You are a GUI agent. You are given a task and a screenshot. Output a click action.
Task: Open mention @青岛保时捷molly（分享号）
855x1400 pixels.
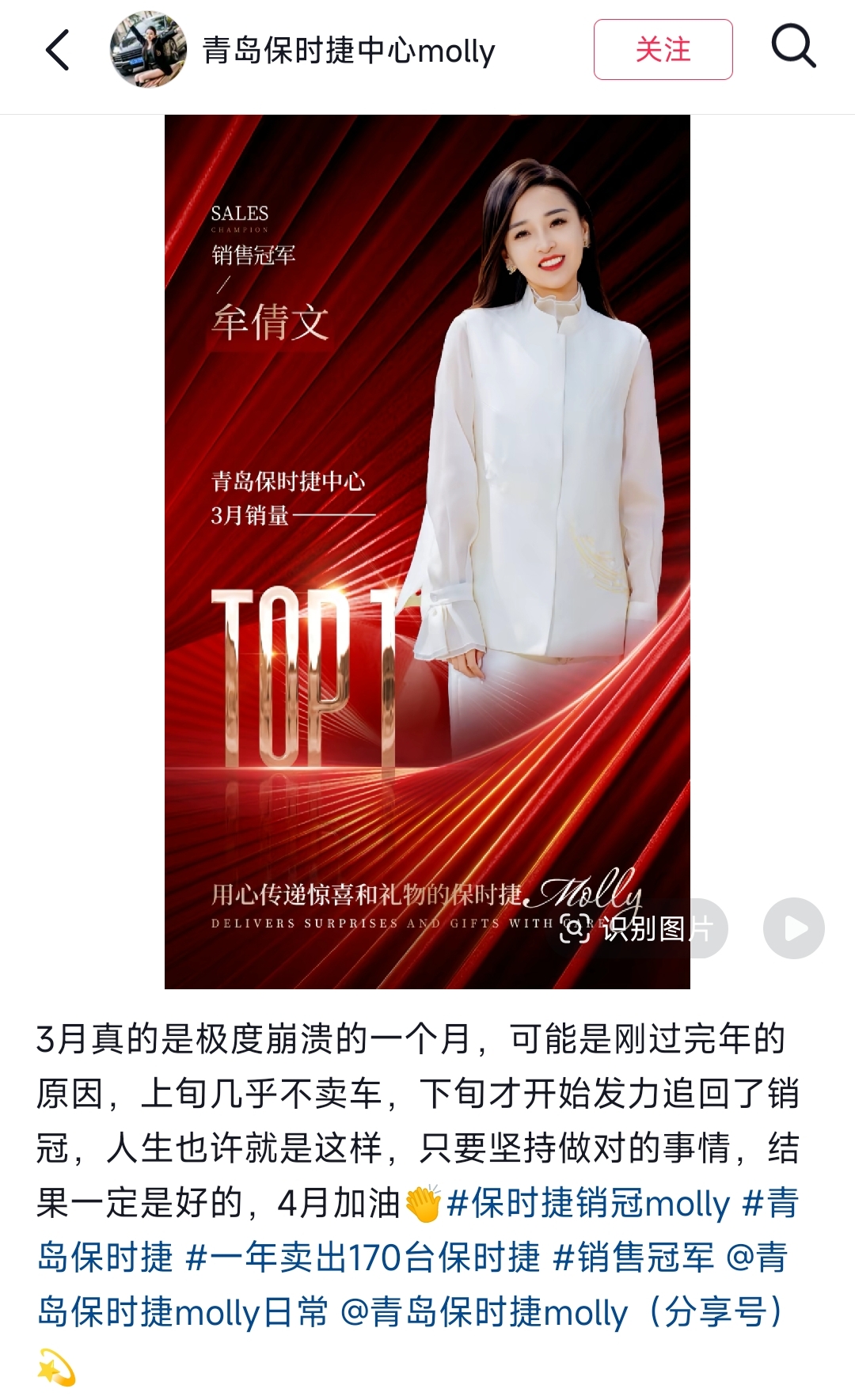564,1312
